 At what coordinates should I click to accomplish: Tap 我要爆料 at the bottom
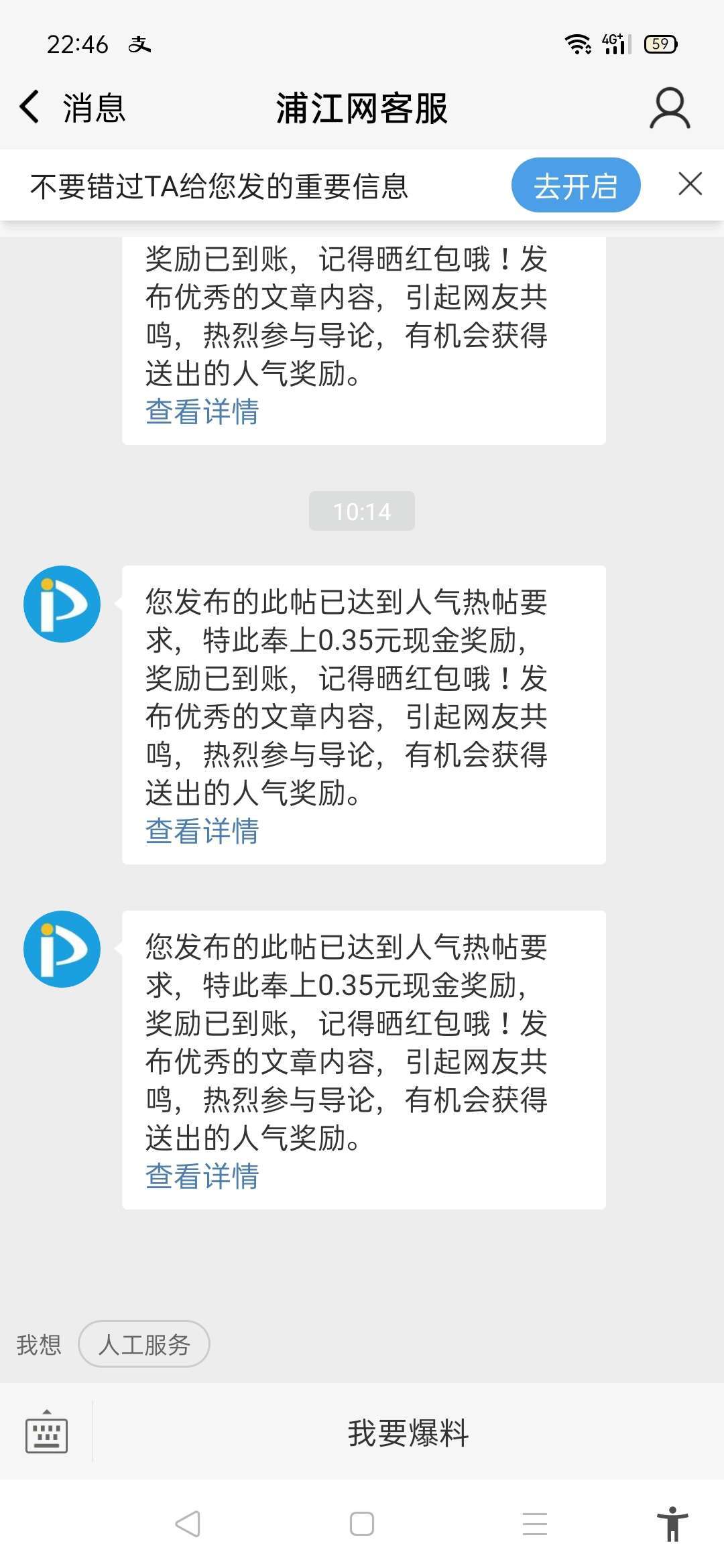pyautogui.click(x=408, y=1432)
